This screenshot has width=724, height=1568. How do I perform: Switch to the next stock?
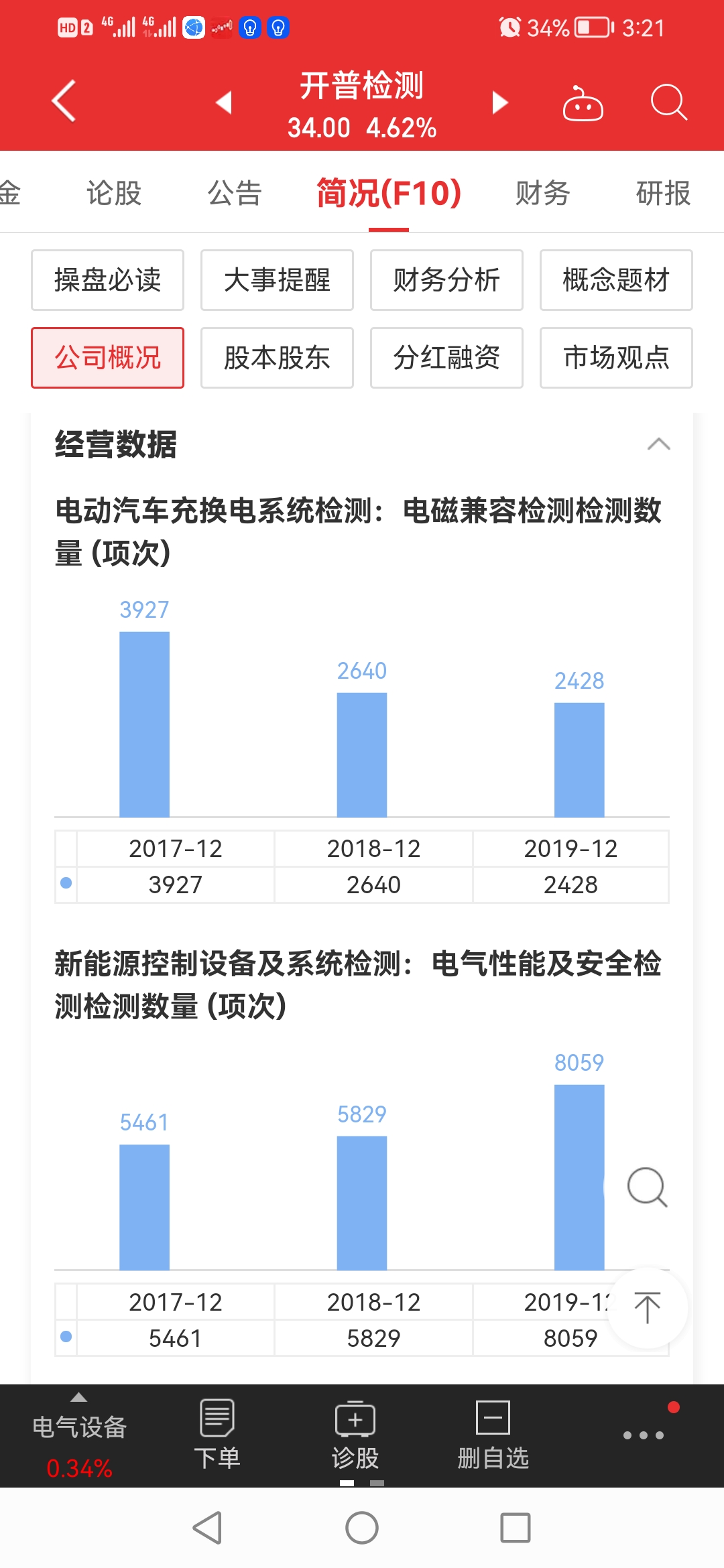coord(499,103)
